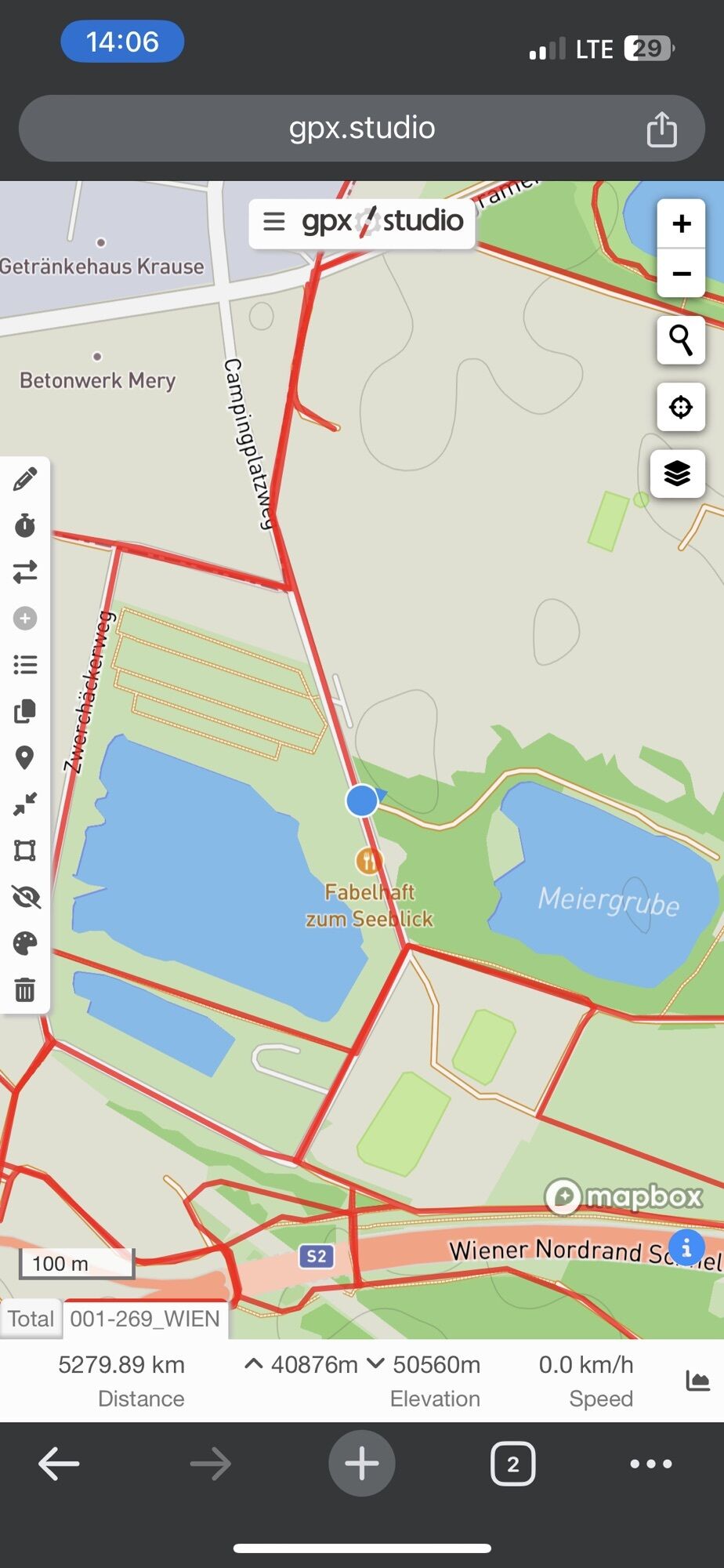Image resolution: width=724 pixels, height=1568 pixels.
Task: Open the stopwatch time tool
Action: pyautogui.click(x=25, y=525)
